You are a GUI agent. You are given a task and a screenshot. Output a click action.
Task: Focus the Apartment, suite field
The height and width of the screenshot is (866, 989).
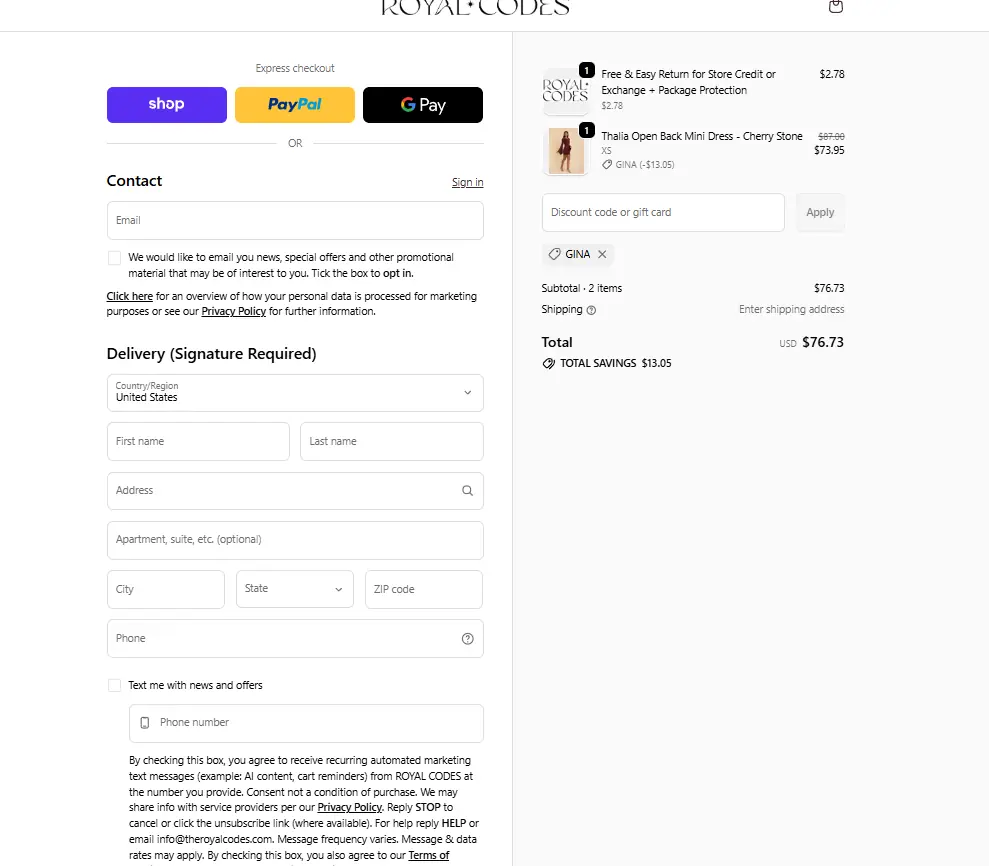point(294,540)
